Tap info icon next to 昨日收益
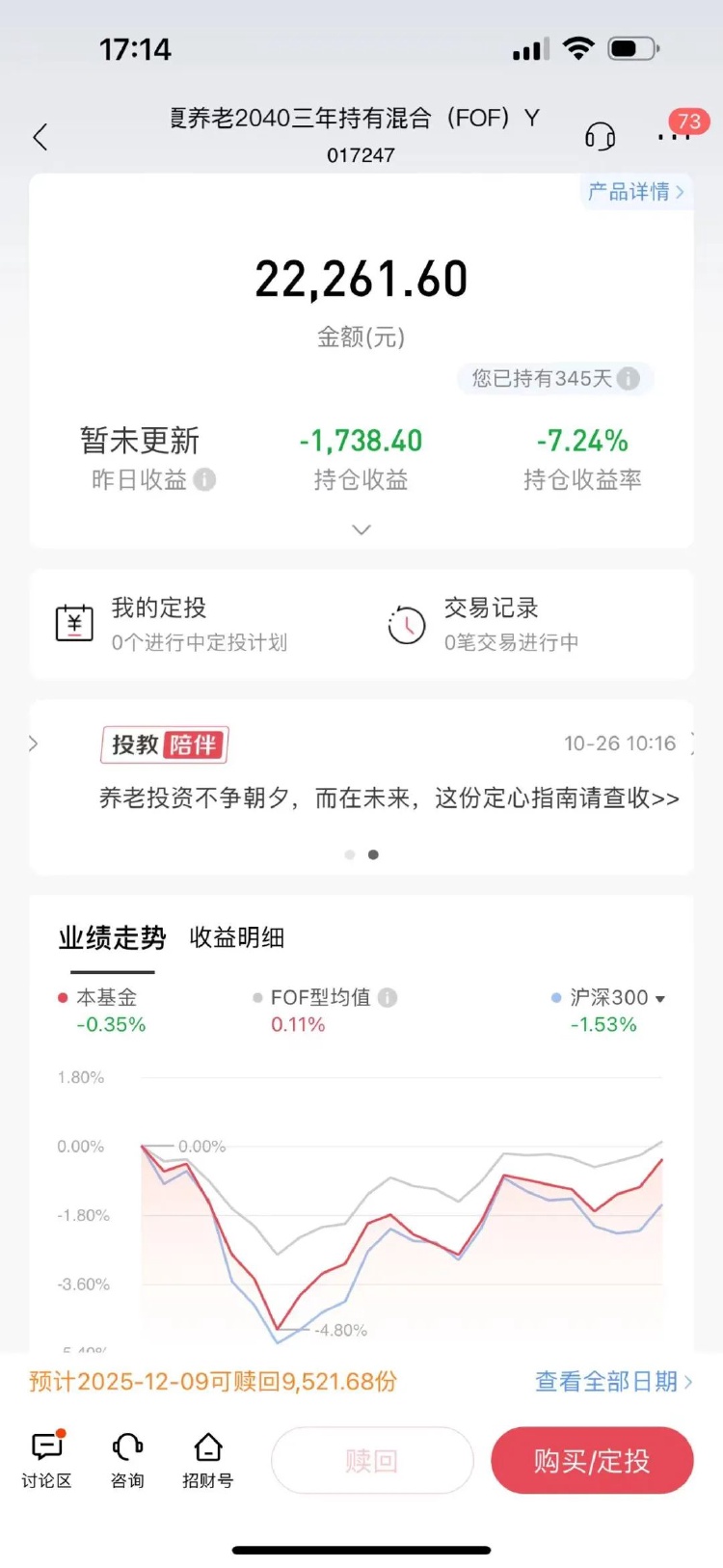This screenshot has height=1568, width=723. coord(204,479)
